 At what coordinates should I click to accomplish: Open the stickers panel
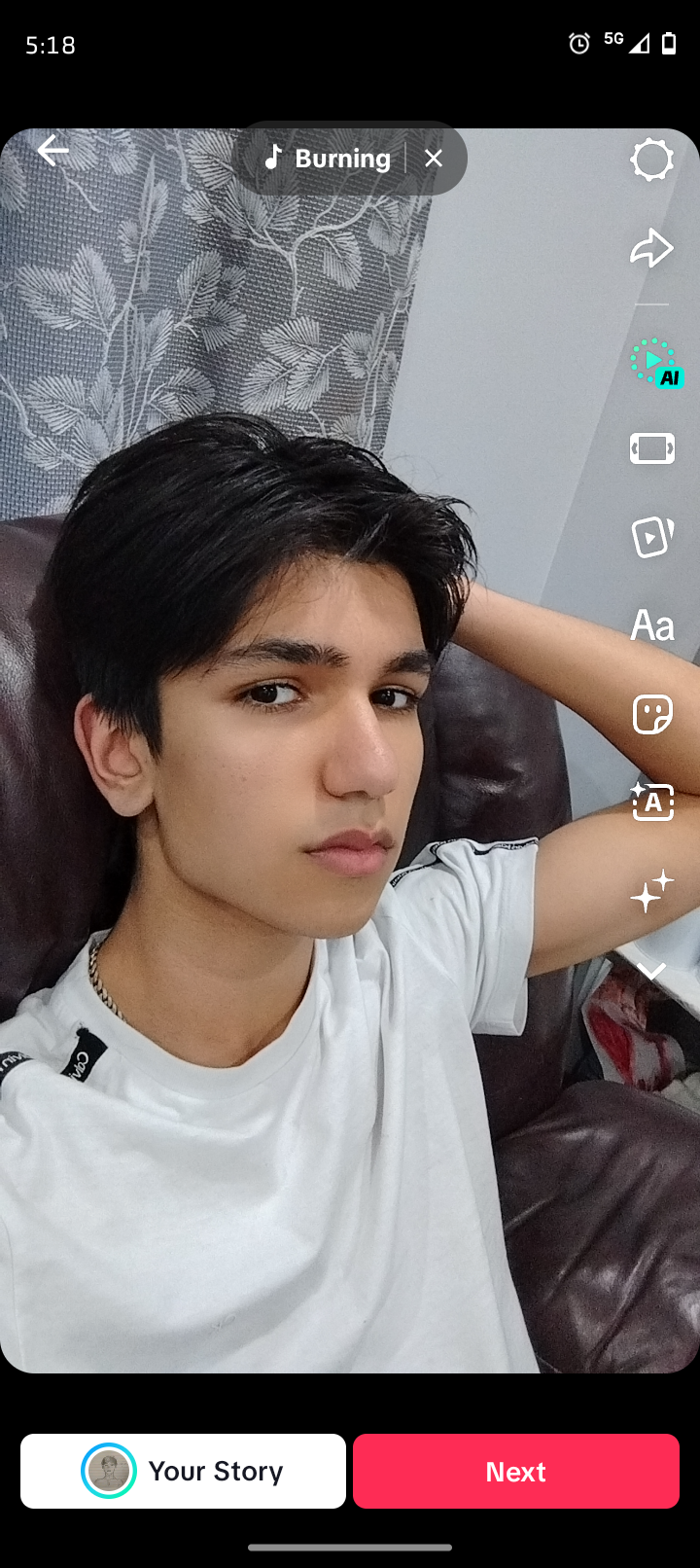pyautogui.click(x=651, y=714)
